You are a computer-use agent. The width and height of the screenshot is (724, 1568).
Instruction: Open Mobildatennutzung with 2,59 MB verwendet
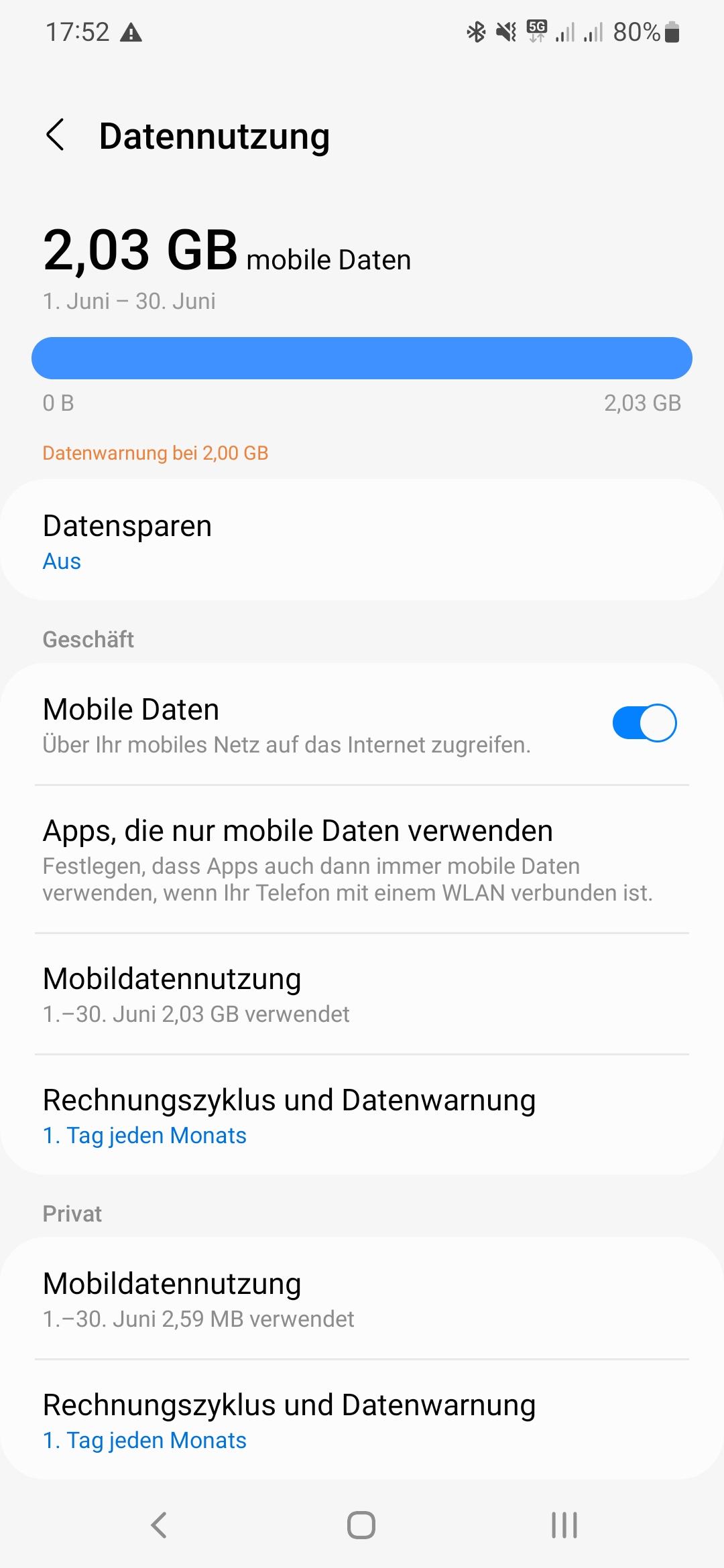point(362,1299)
